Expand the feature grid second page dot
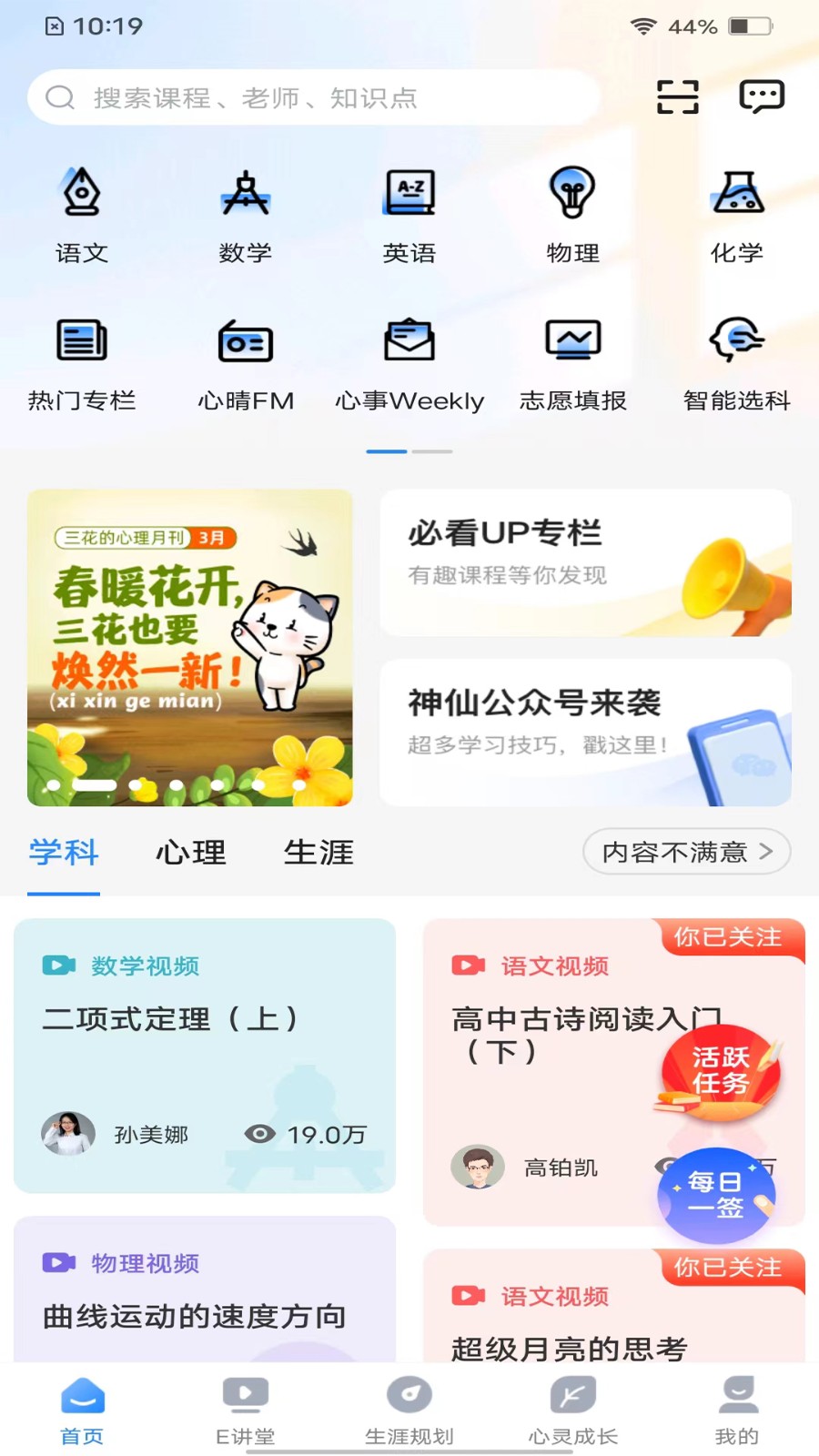The height and width of the screenshot is (1456, 819). click(434, 450)
